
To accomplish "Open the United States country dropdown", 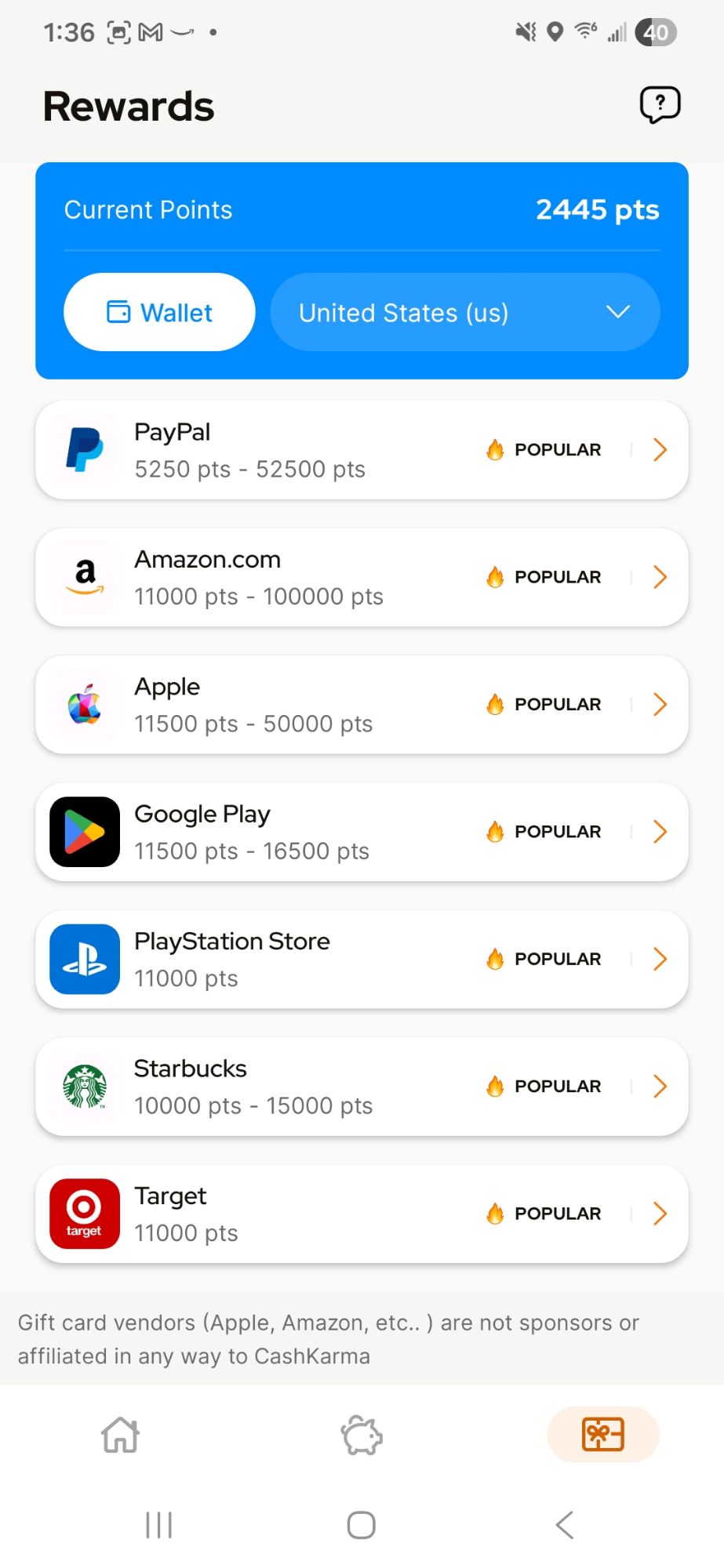I will pos(464,312).
